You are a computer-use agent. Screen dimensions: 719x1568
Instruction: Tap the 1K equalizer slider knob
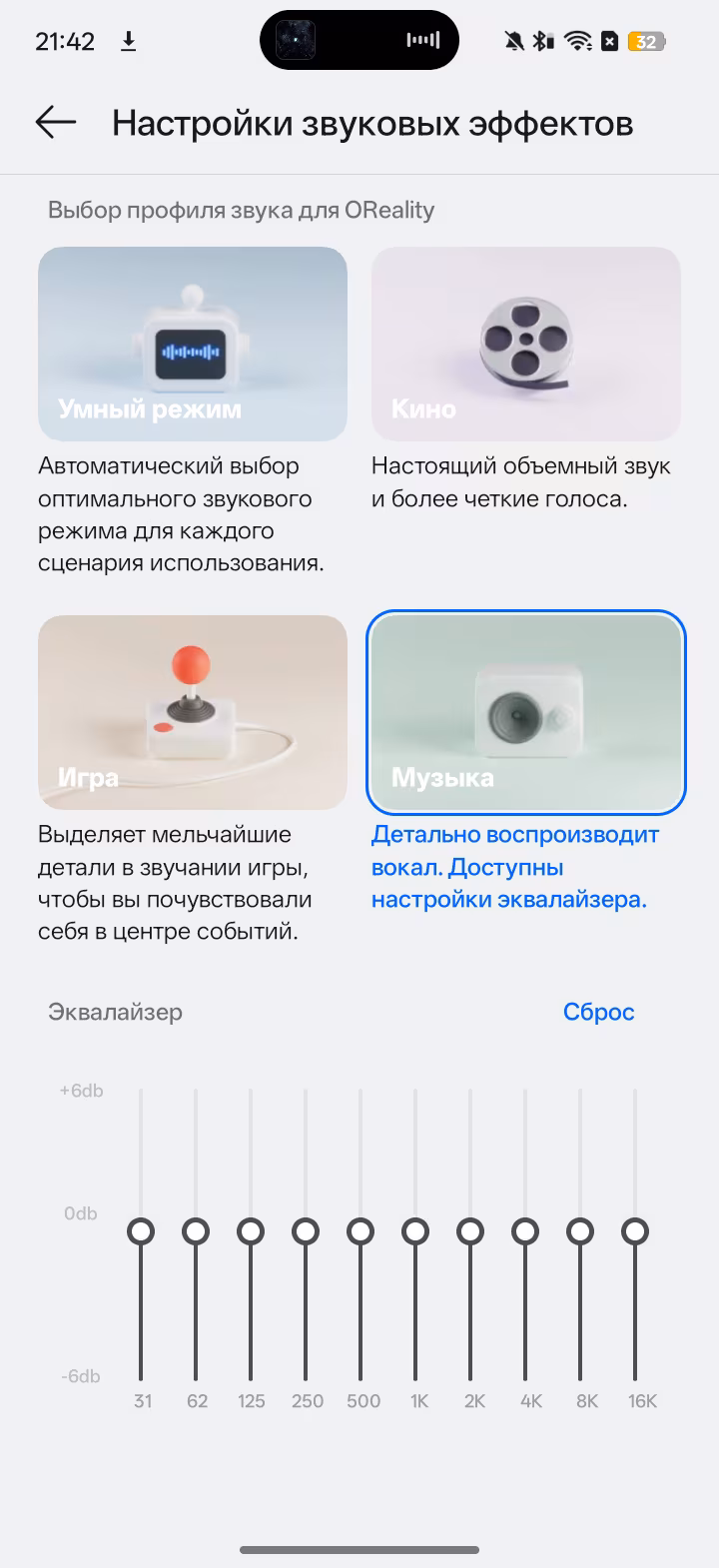coord(414,1232)
